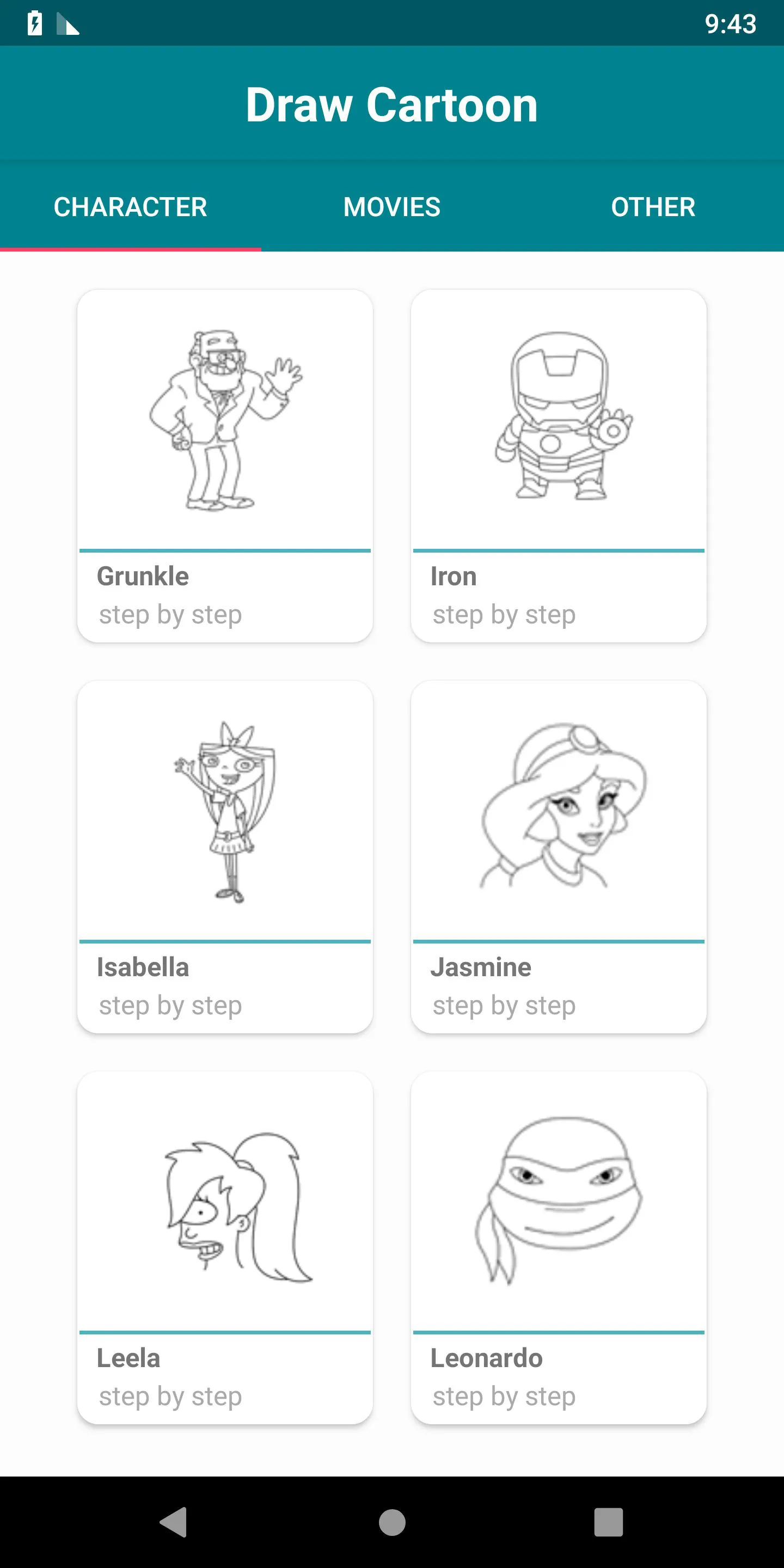The width and height of the screenshot is (784, 1568).
Task: Switch to the MOVIES tab
Action: click(x=391, y=207)
